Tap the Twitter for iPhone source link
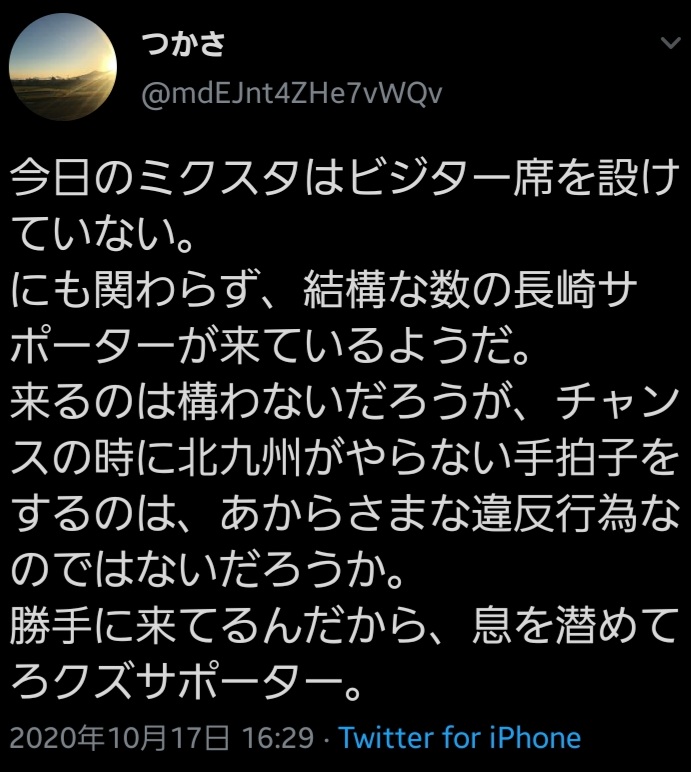Image resolution: width=691 pixels, height=772 pixels. click(459, 739)
